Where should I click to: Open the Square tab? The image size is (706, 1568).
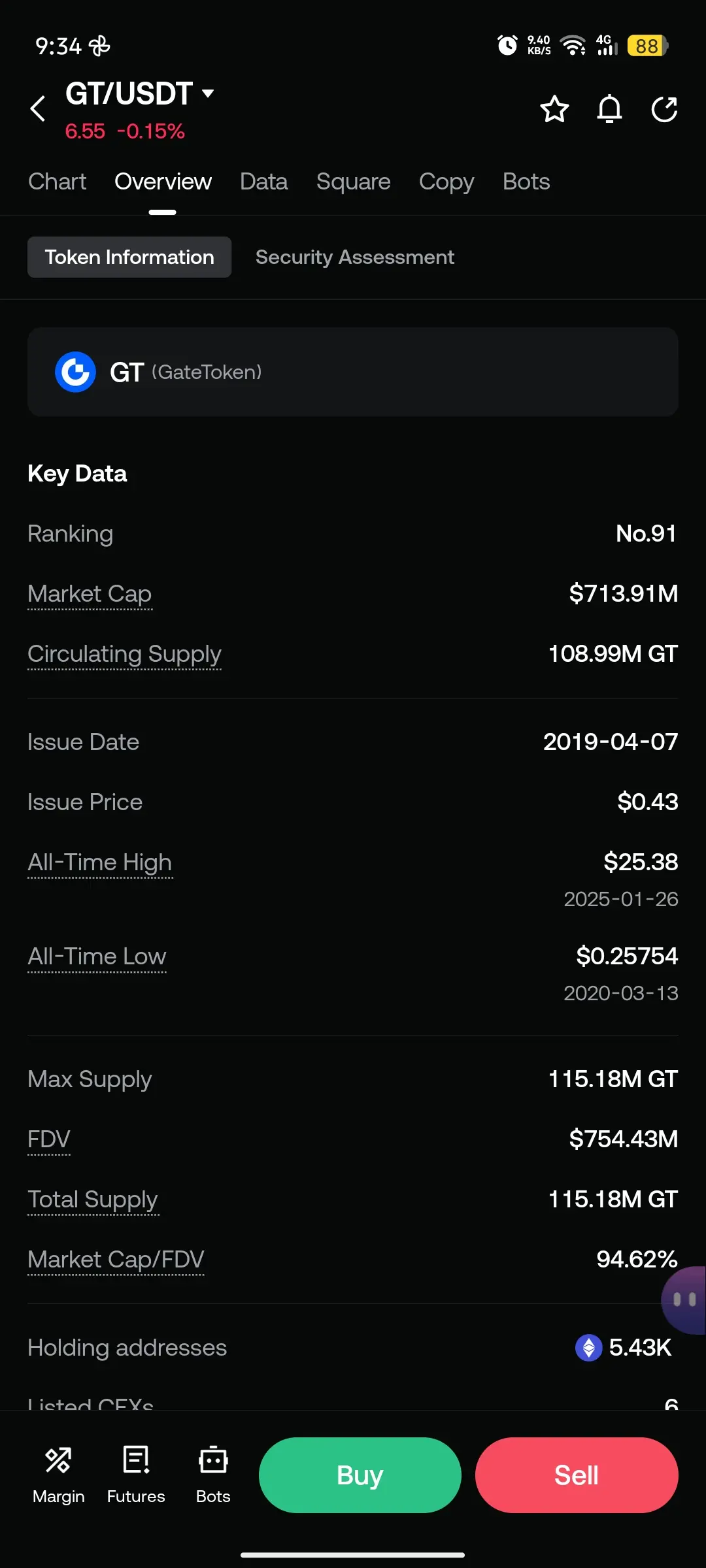pos(353,182)
